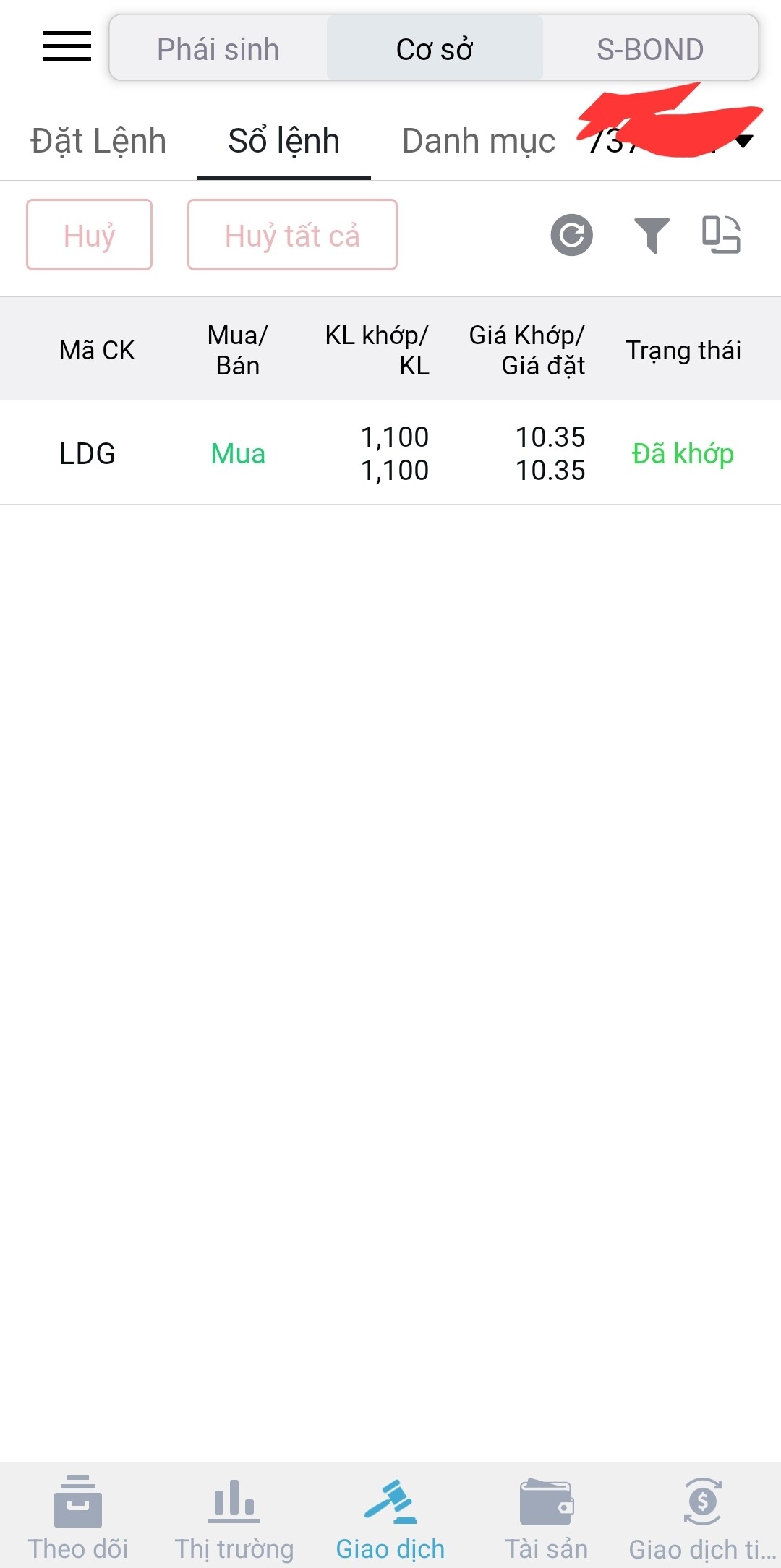The image size is (781, 1568).
Task: Open the Thị trường bottom tab
Action: 234,1515
